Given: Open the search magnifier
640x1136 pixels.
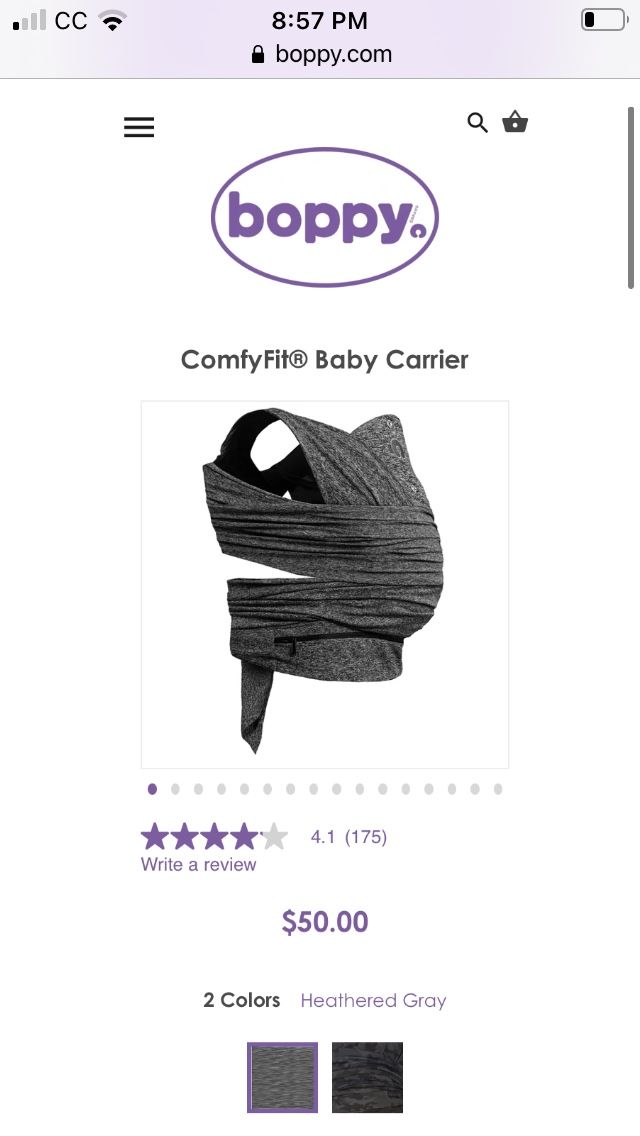Looking at the screenshot, I should tap(478, 123).
